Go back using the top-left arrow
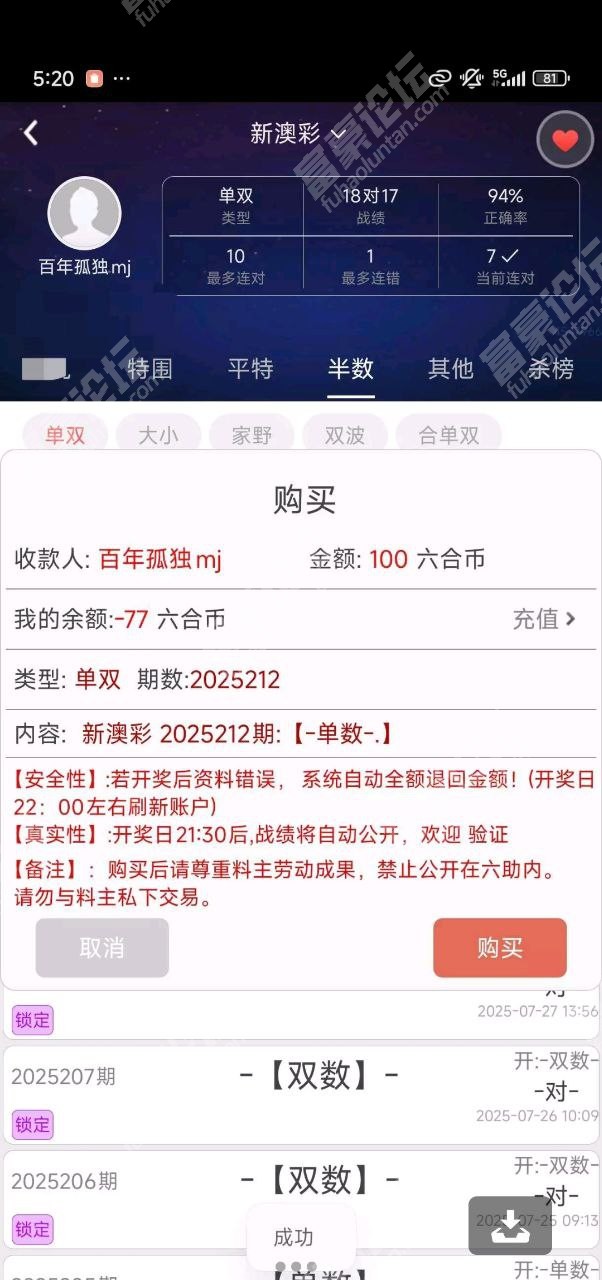The height and width of the screenshot is (1280, 602). pos(31,133)
